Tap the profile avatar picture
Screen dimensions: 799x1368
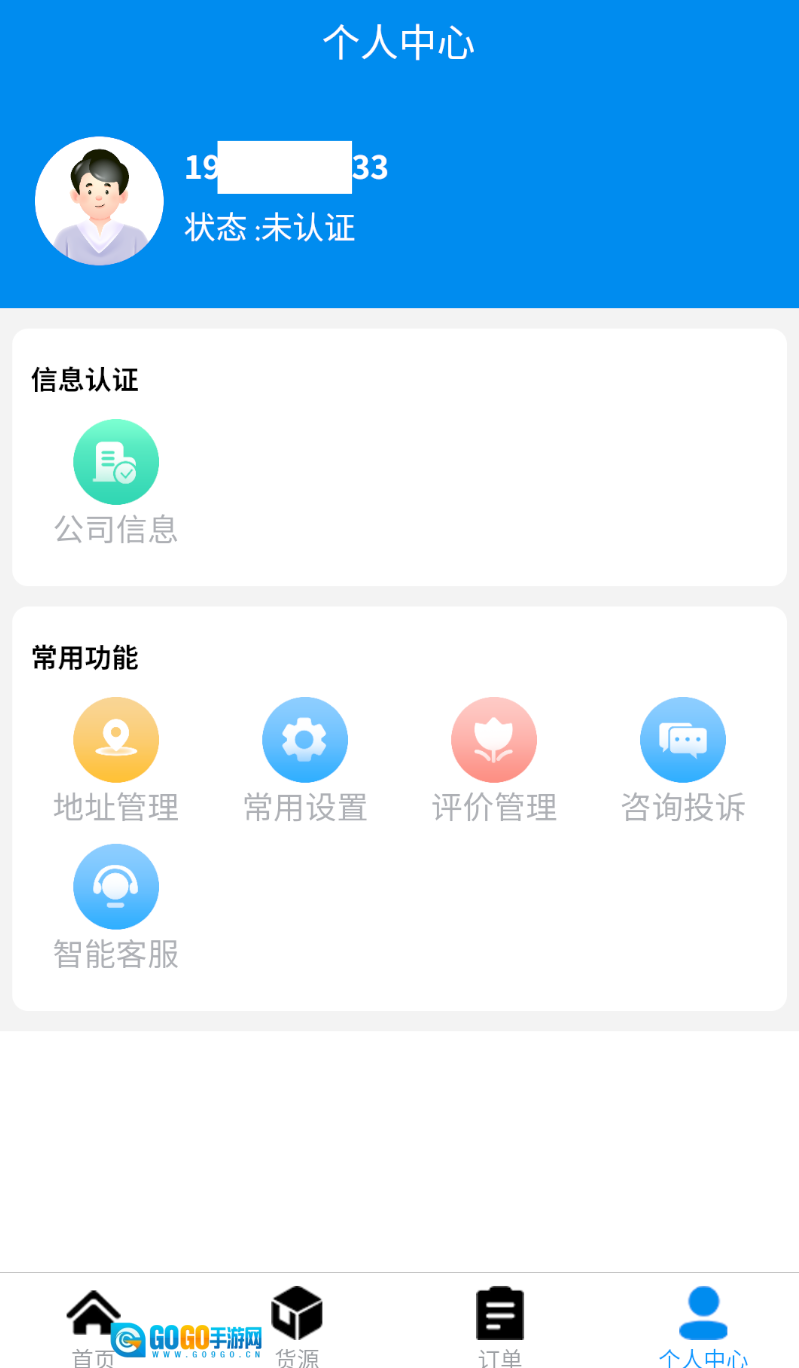tap(99, 201)
